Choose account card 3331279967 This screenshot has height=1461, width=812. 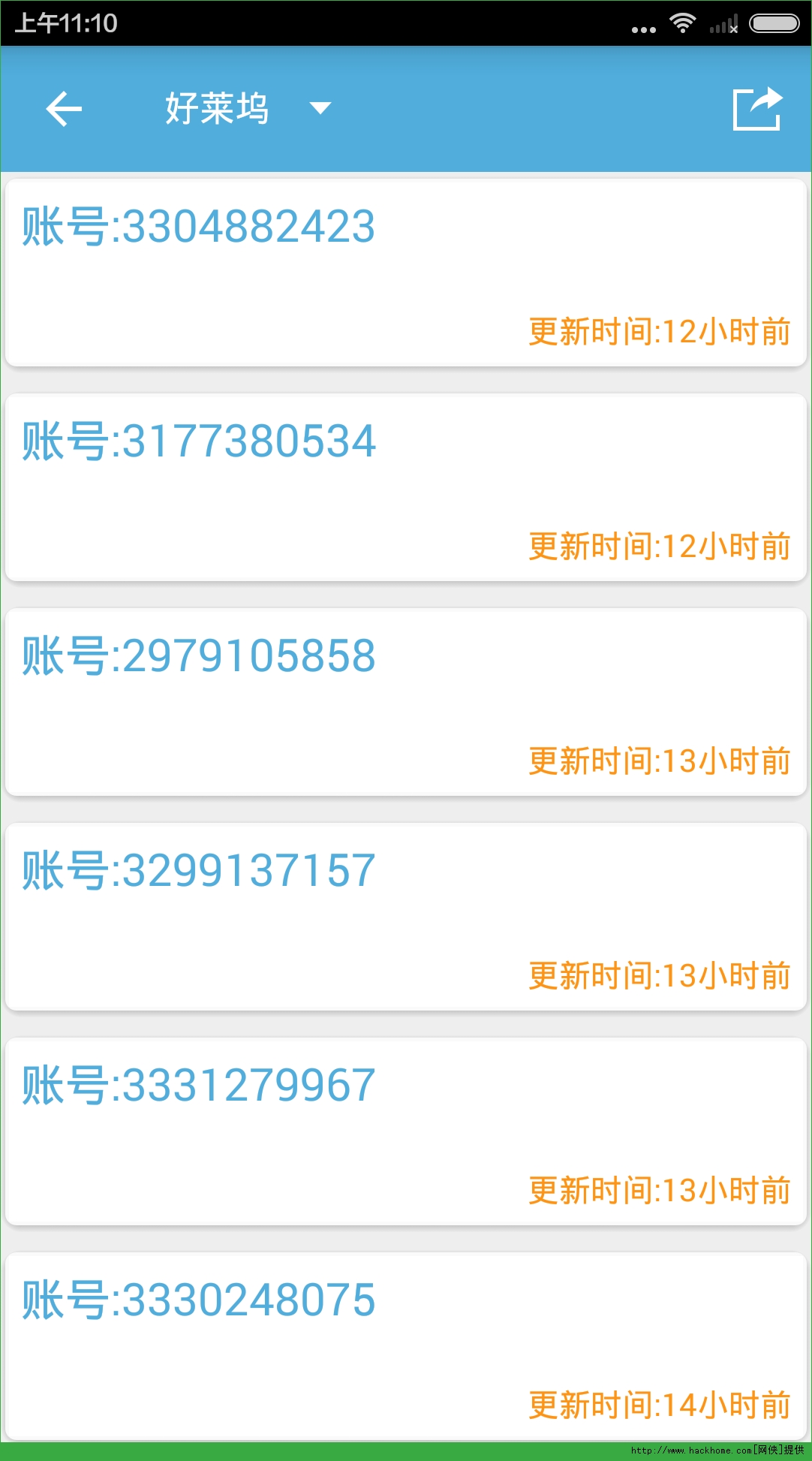pos(405,1131)
